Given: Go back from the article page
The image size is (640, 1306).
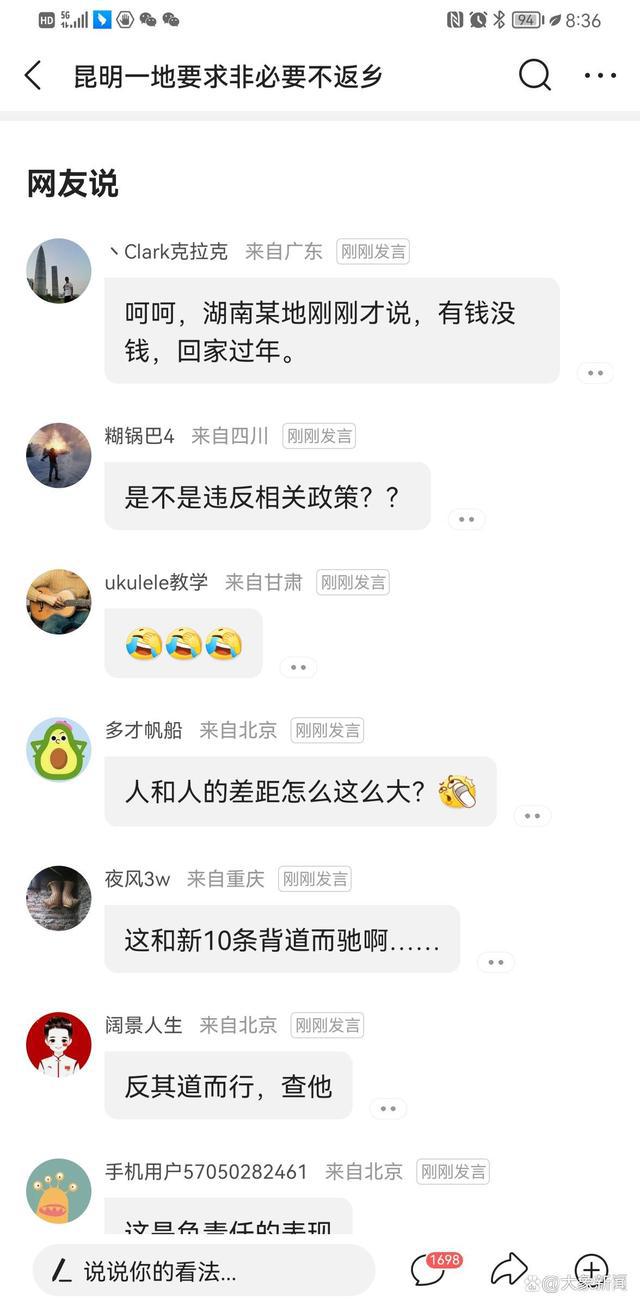Looking at the screenshot, I should point(33,76).
